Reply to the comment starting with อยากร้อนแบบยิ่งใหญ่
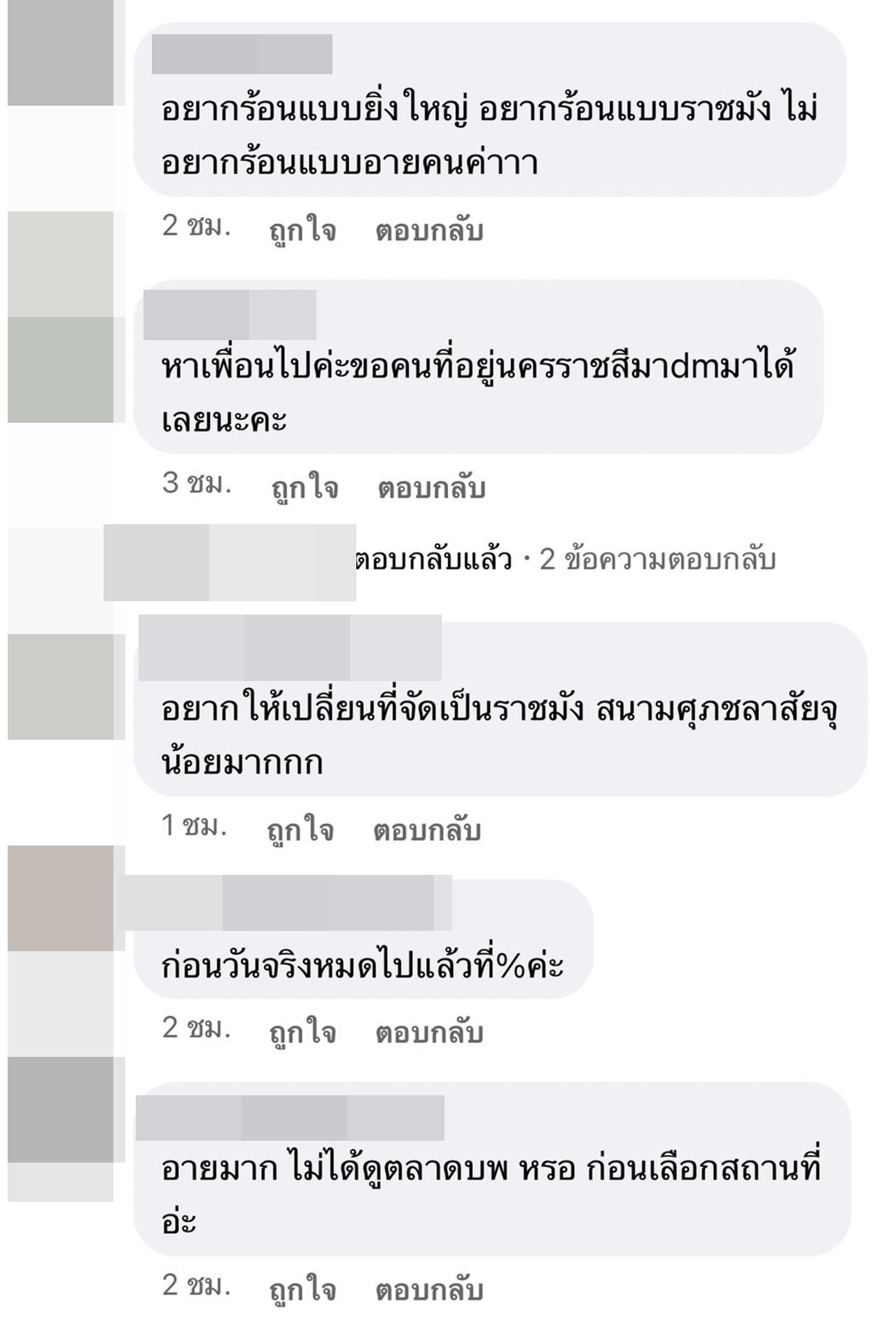Viewport: 896px width, 1327px height. [x=429, y=230]
